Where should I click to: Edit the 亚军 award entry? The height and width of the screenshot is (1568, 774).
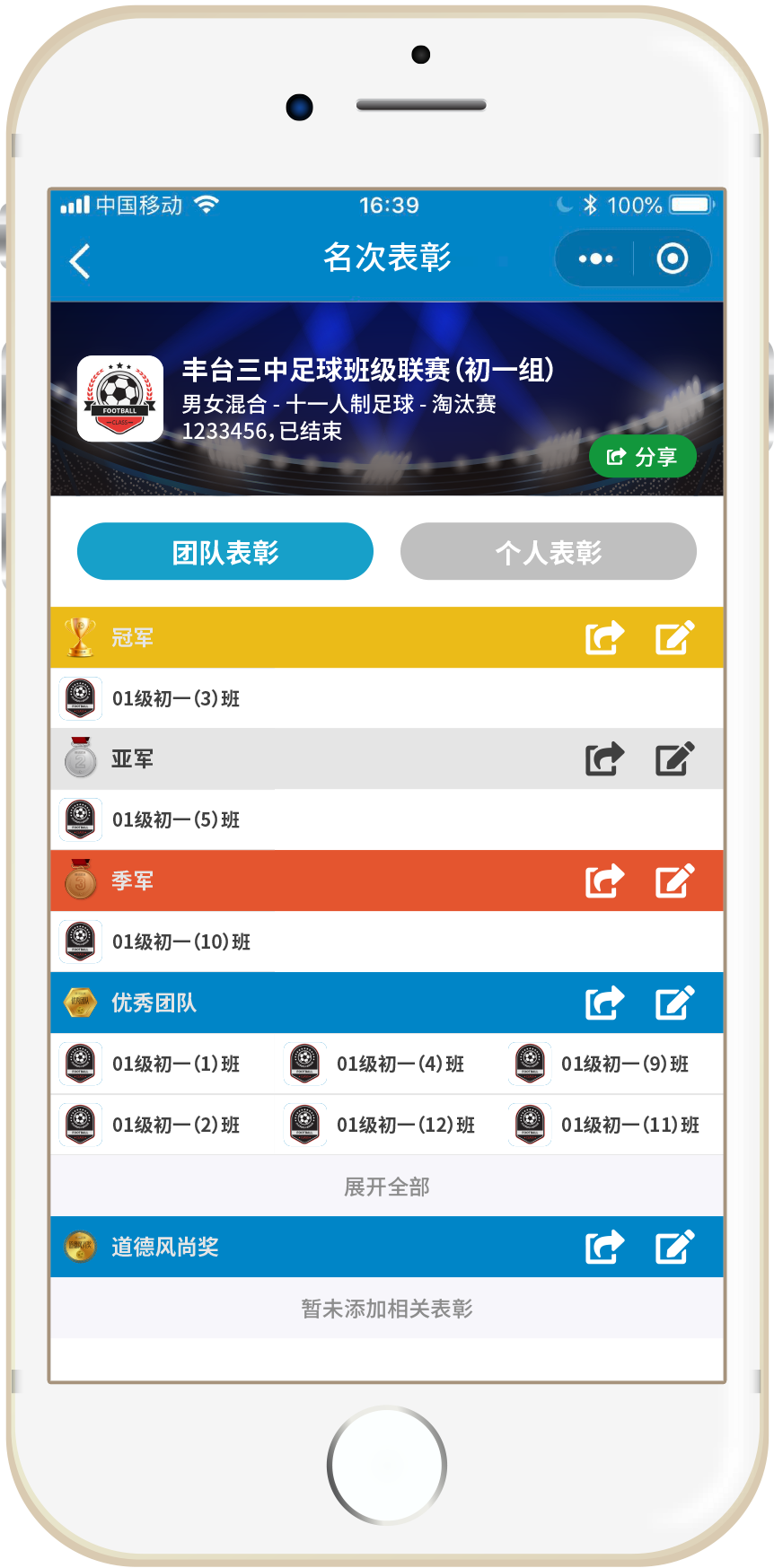pyautogui.click(x=674, y=759)
